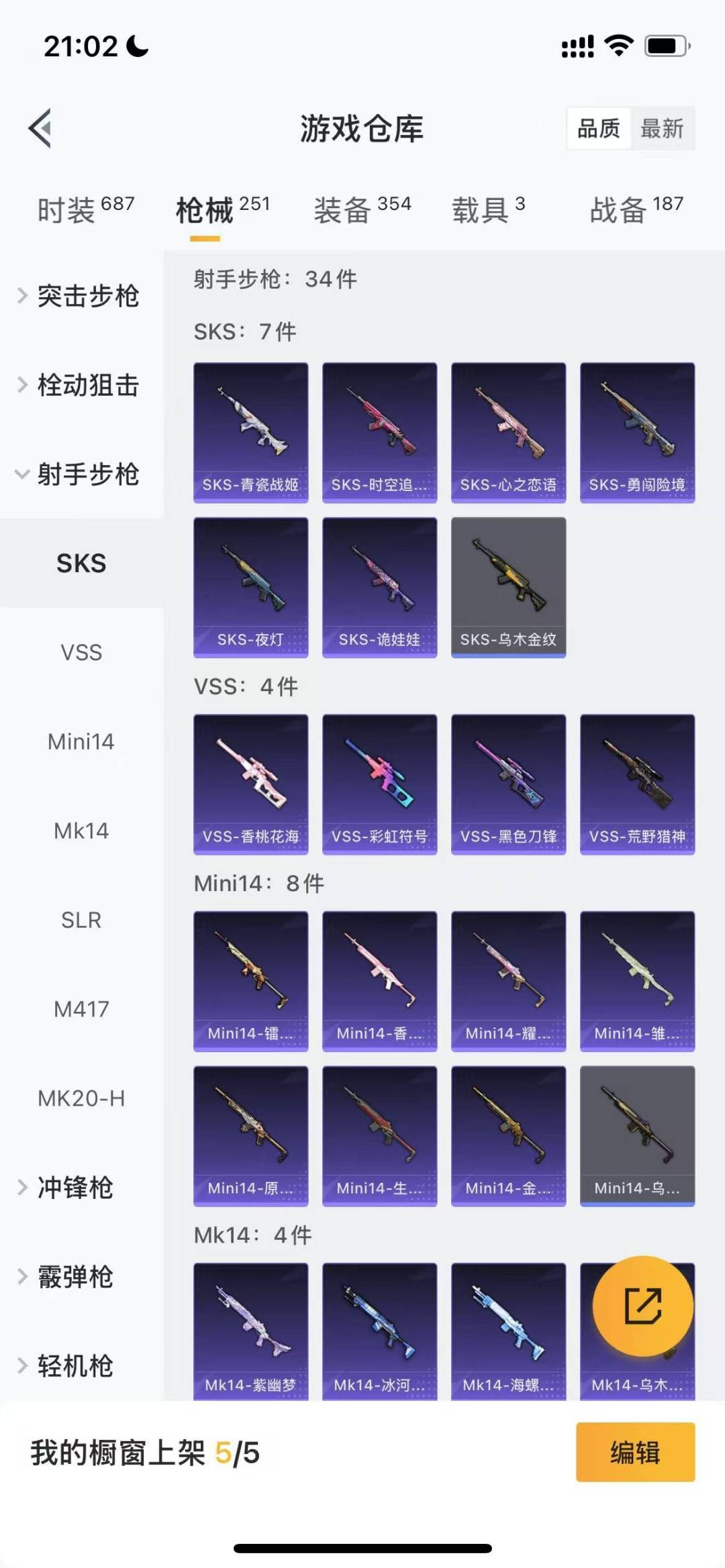The image size is (725, 1568).
Task: Tap the 编辑 button
Action: pyautogui.click(x=635, y=1452)
